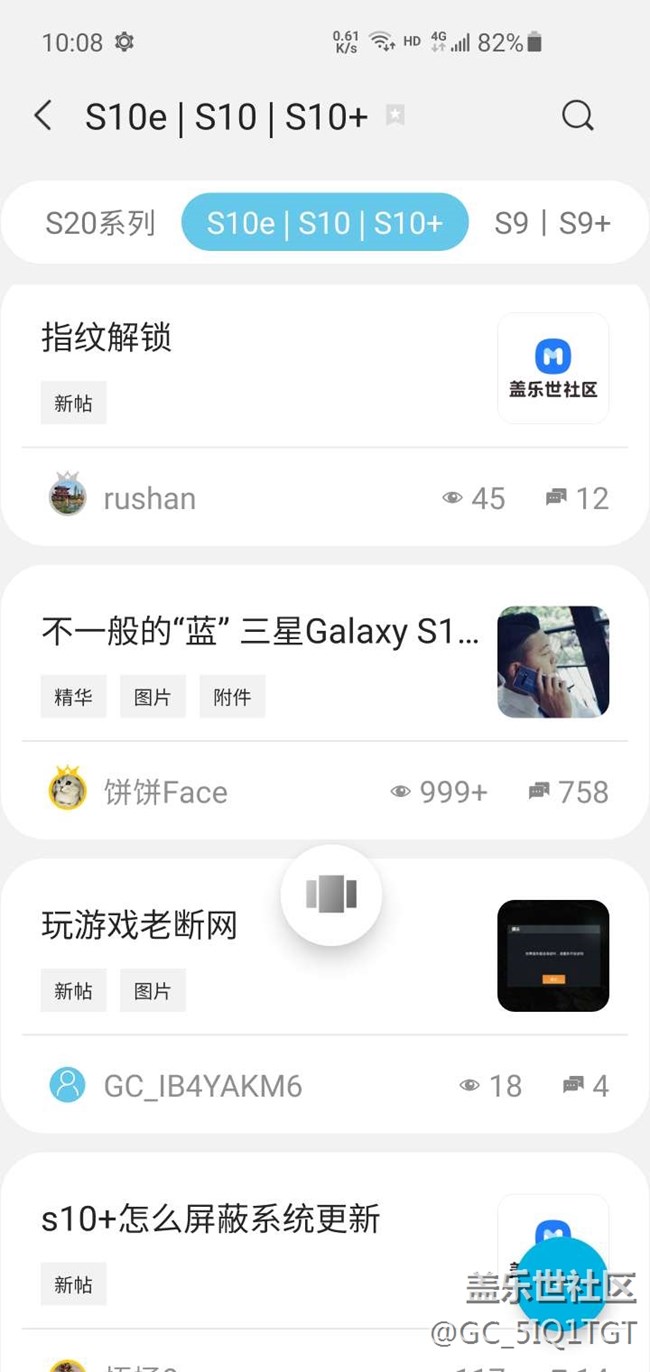Open the 玩游戏老断网 post

pyautogui.click(x=140, y=925)
